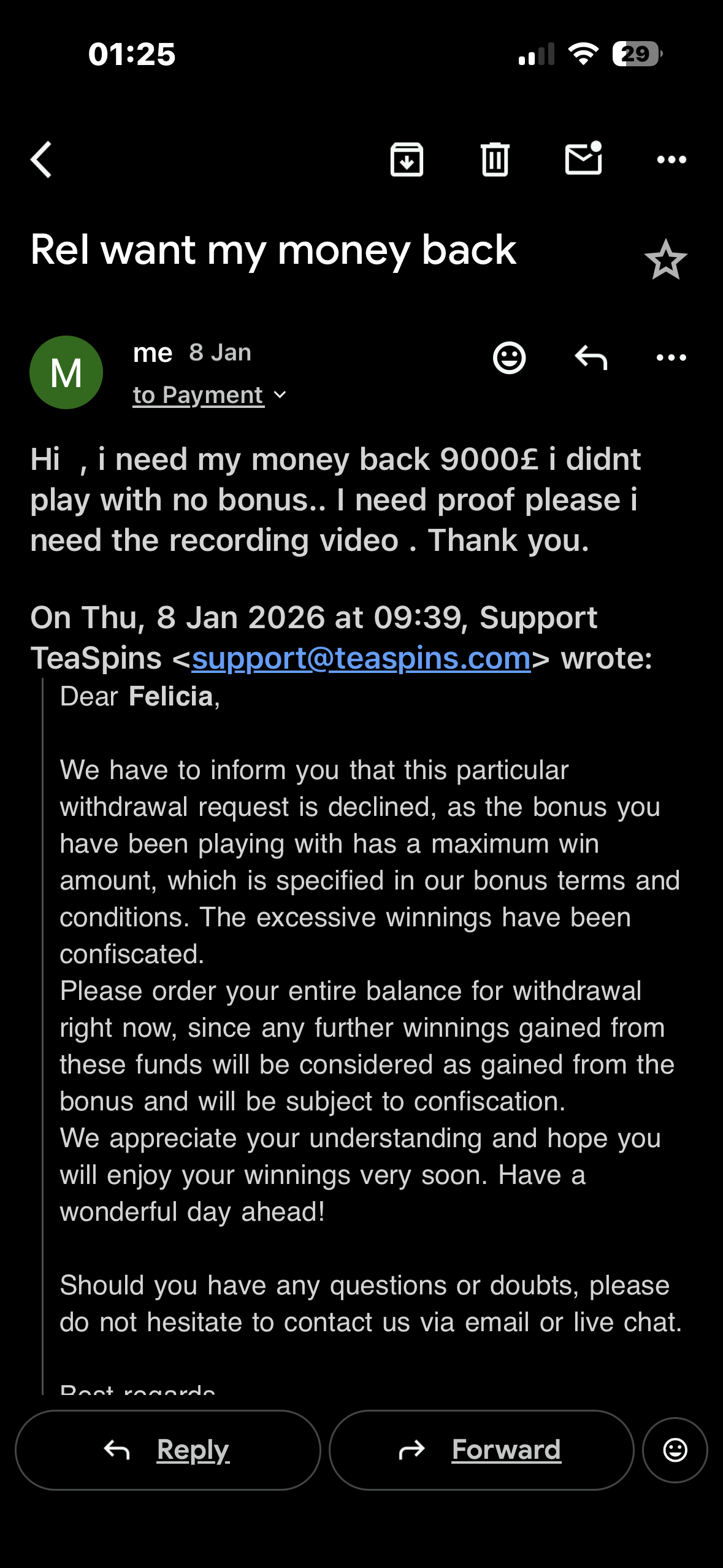
Task: Archive this email conversation
Action: 407,160
